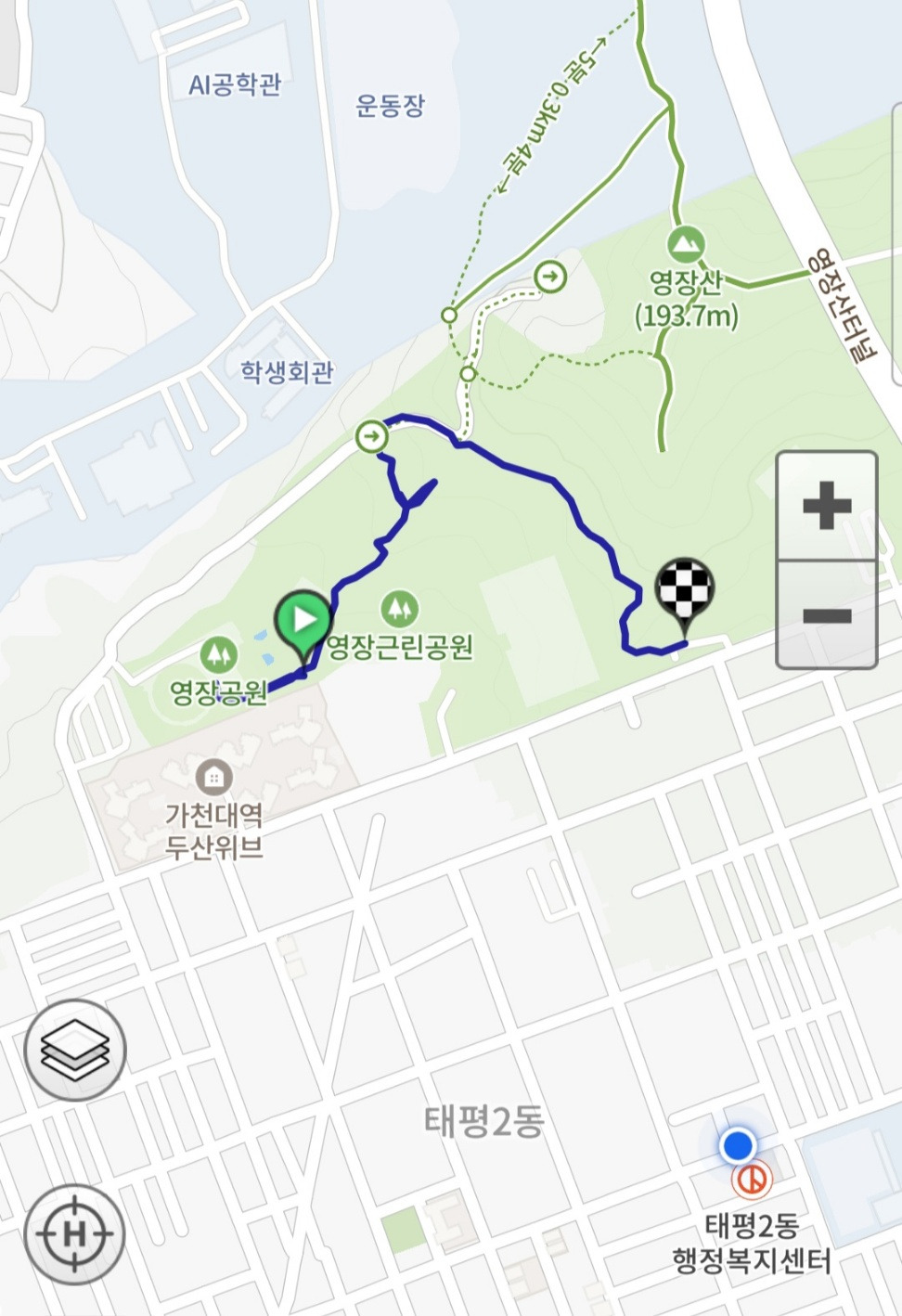Image resolution: width=902 pixels, height=1316 pixels.
Task: Recenter map with the location target button
Action: pos(74,1234)
